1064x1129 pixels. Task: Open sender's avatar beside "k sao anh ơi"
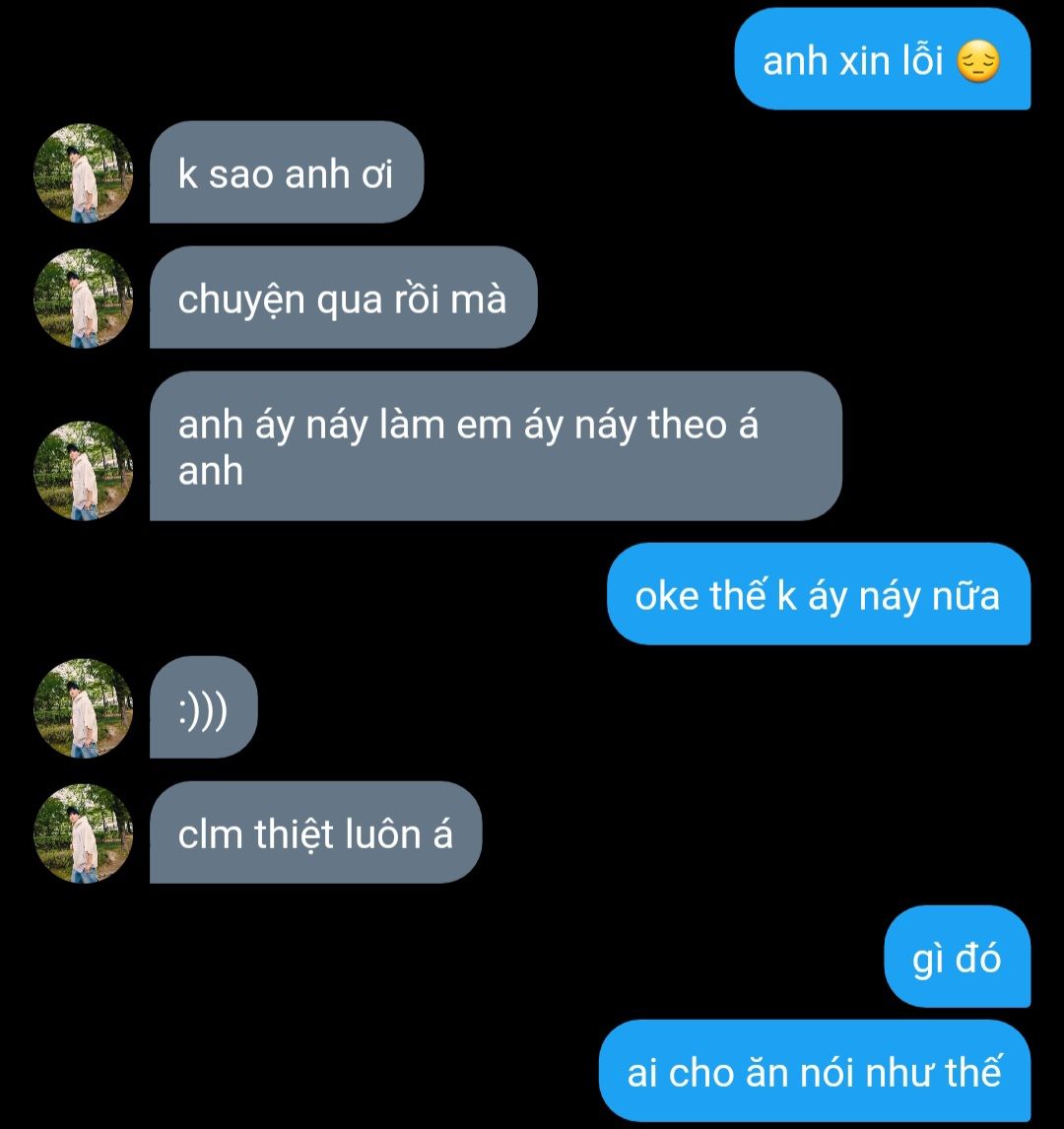coord(83,173)
